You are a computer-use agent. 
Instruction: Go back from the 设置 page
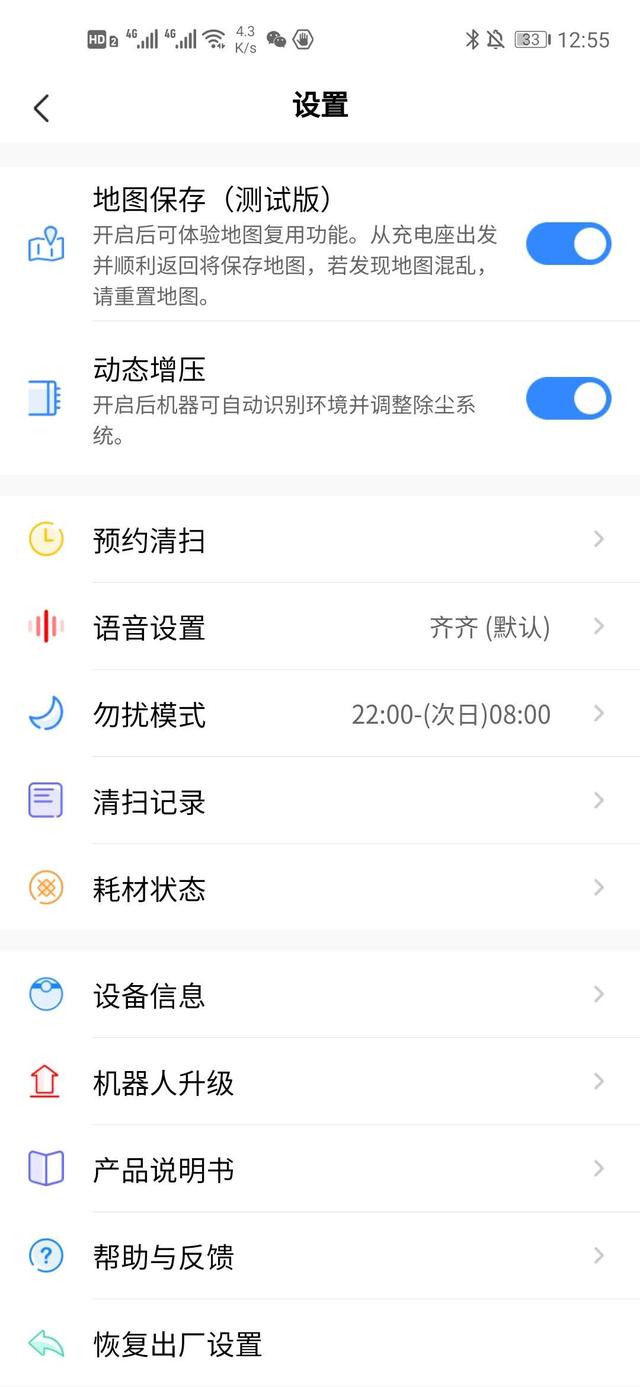[x=41, y=107]
